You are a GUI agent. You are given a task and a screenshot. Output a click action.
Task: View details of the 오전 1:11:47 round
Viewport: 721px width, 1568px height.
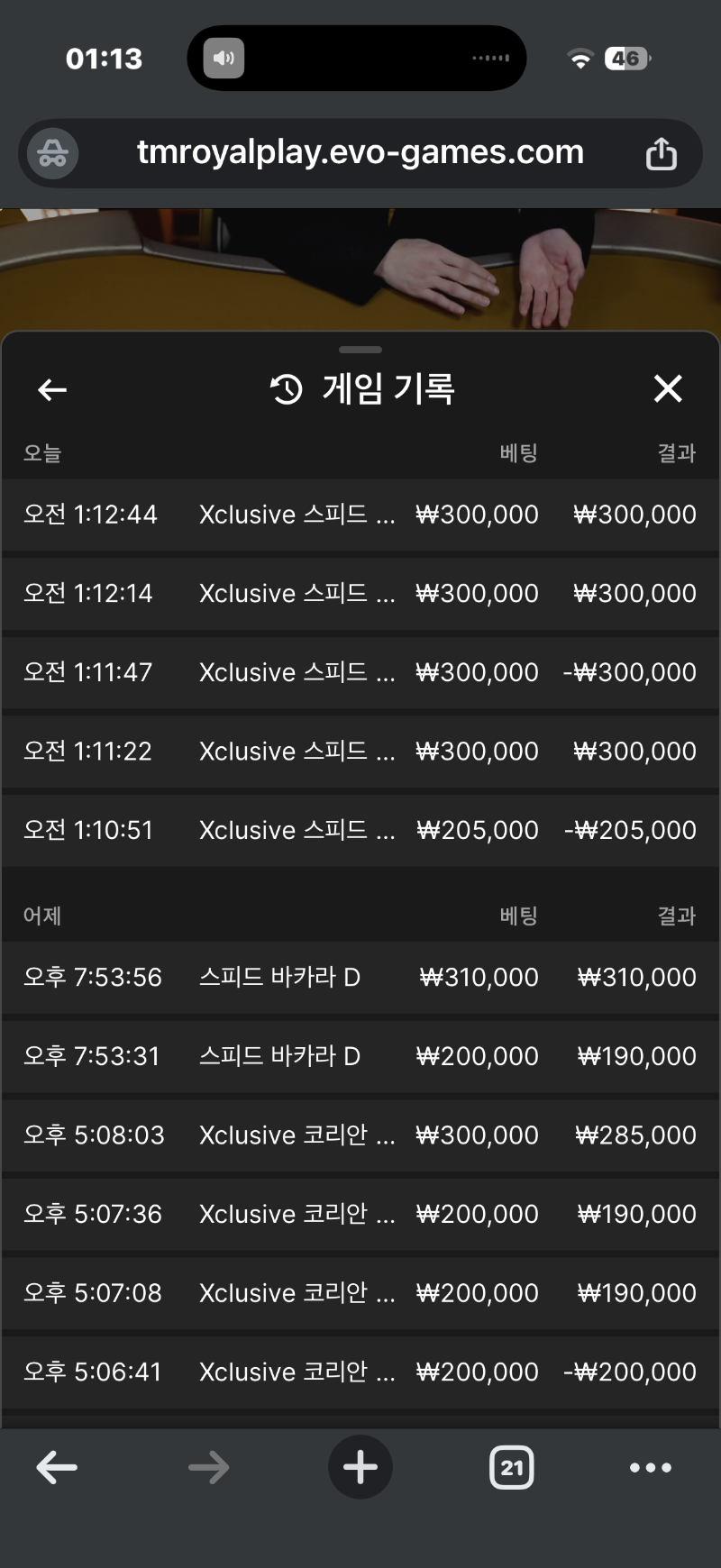[360, 672]
